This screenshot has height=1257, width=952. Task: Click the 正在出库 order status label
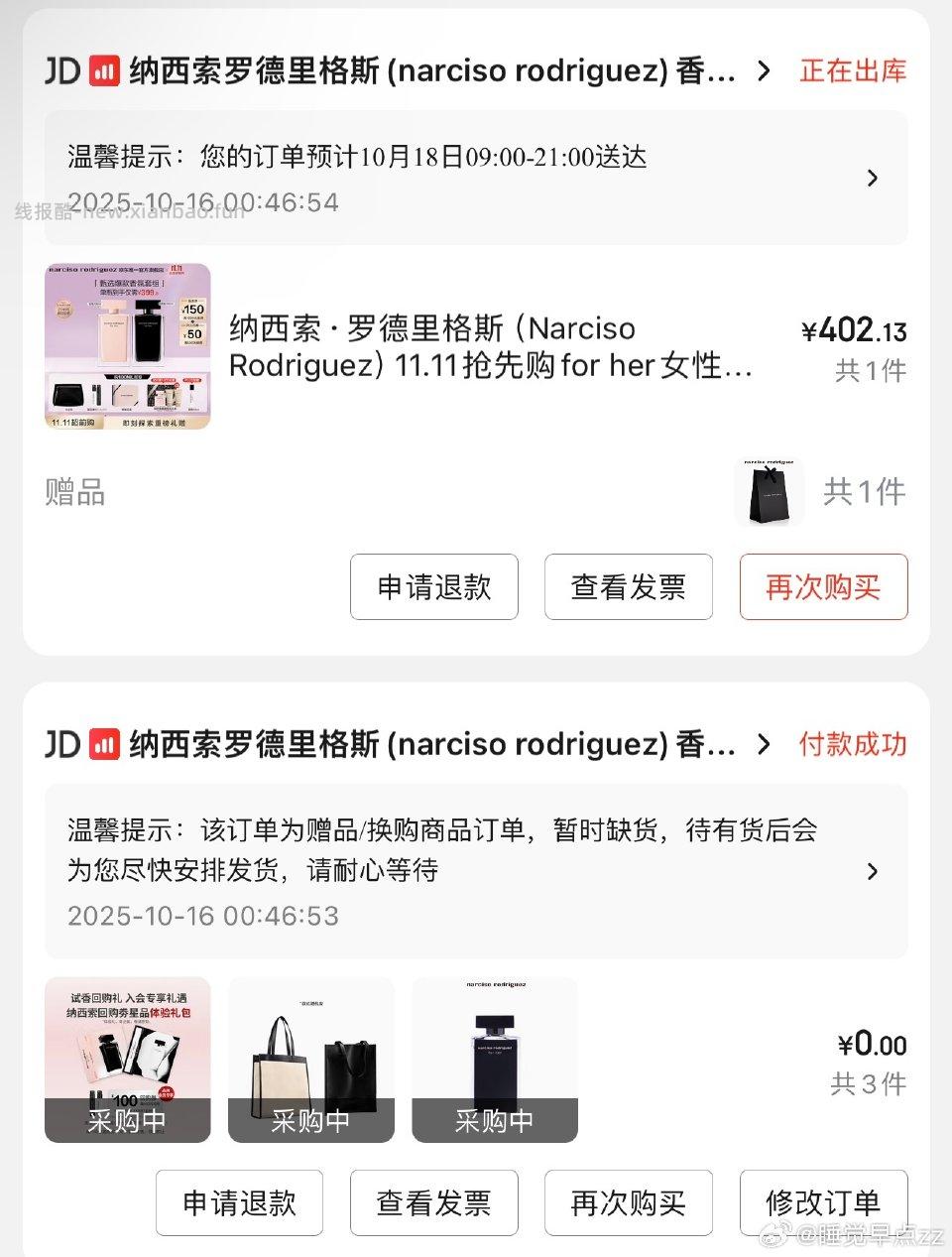(851, 70)
